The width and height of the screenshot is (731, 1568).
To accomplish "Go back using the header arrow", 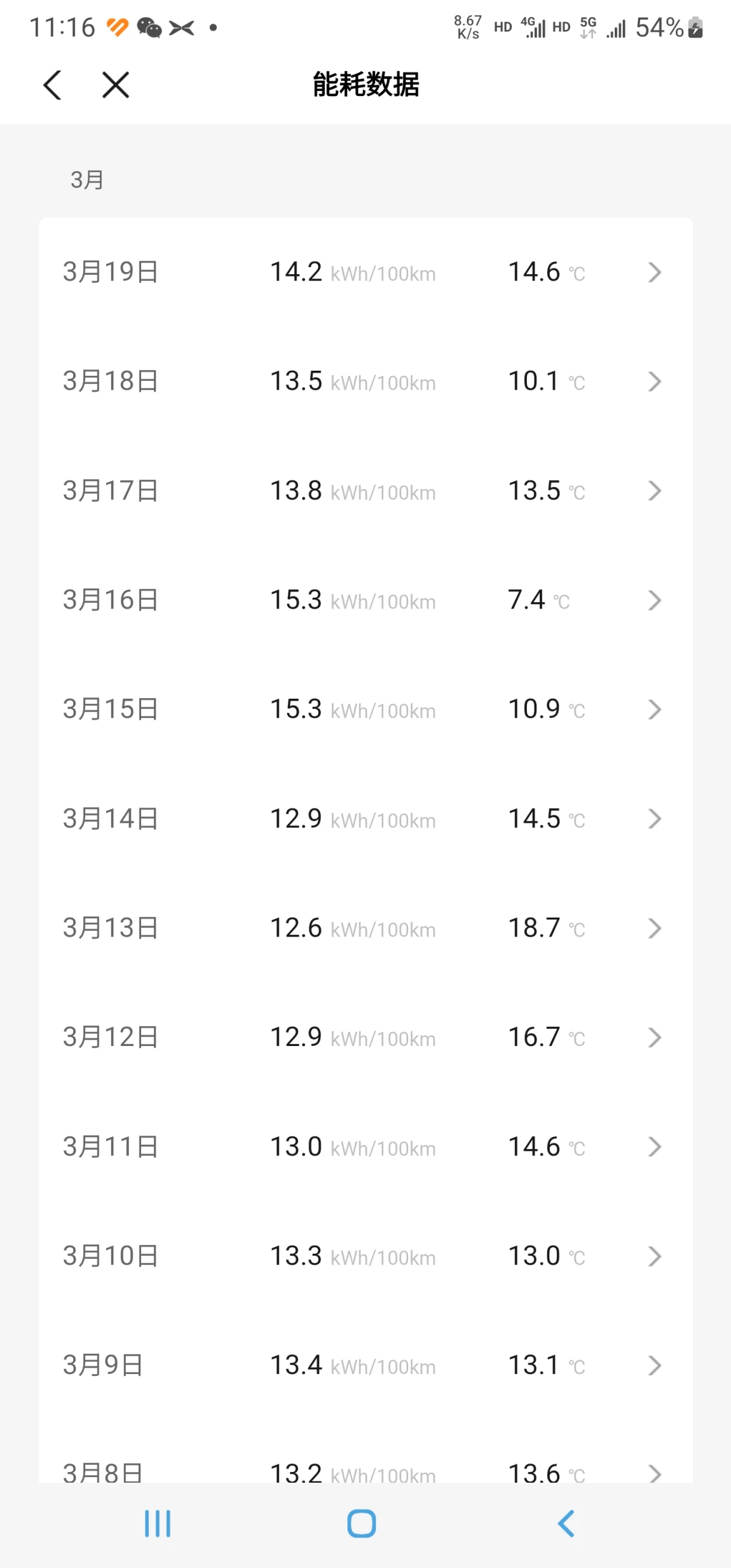I will point(52,85).
